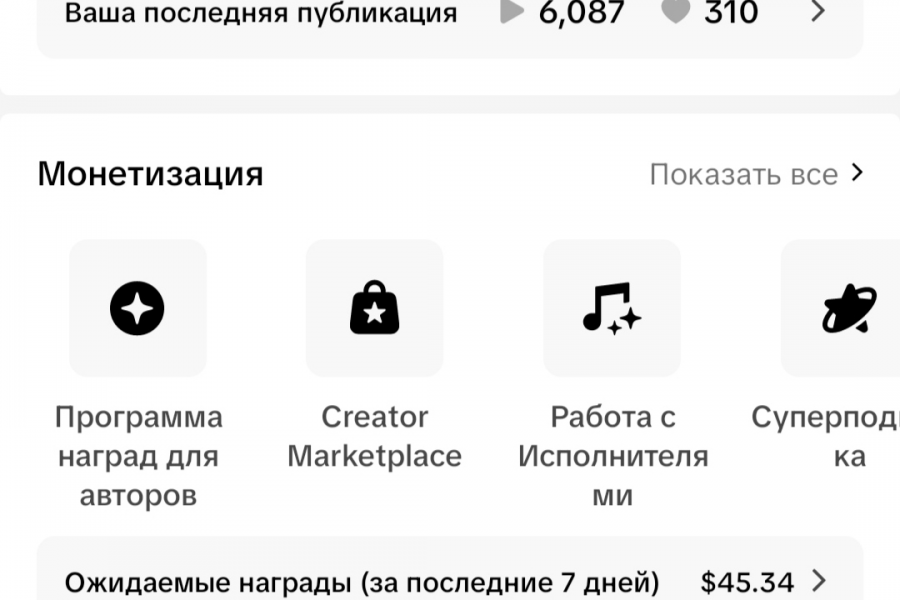The image size is (900, 600).
Task: Open Программа наград для авторов
Action: pos(138,308)
